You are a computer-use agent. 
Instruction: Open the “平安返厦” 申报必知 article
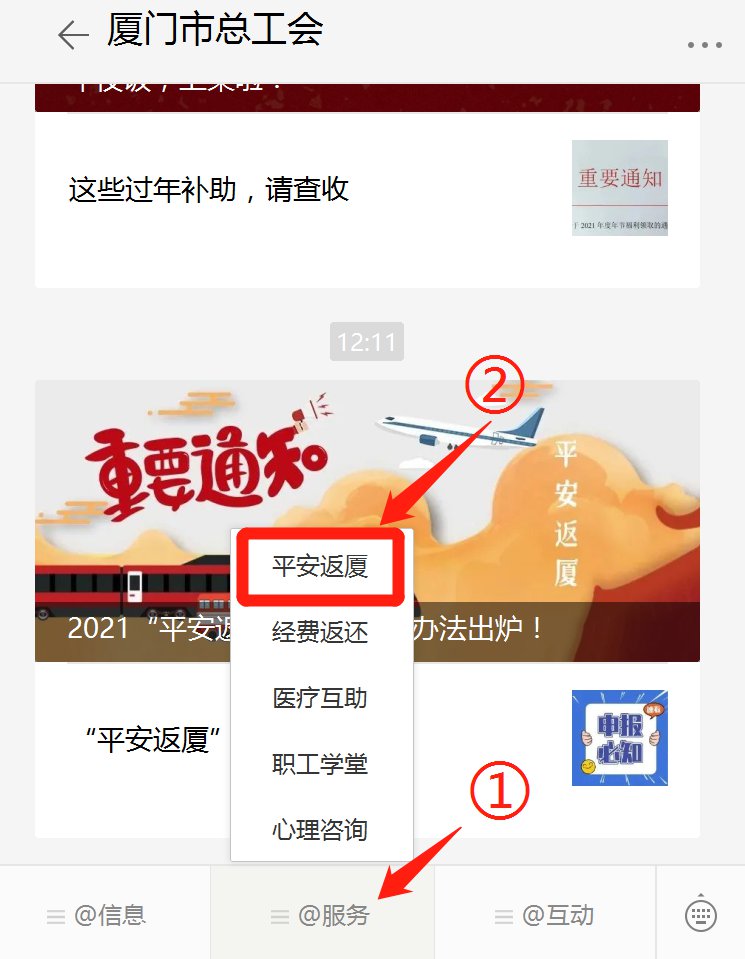coord(150,740)
